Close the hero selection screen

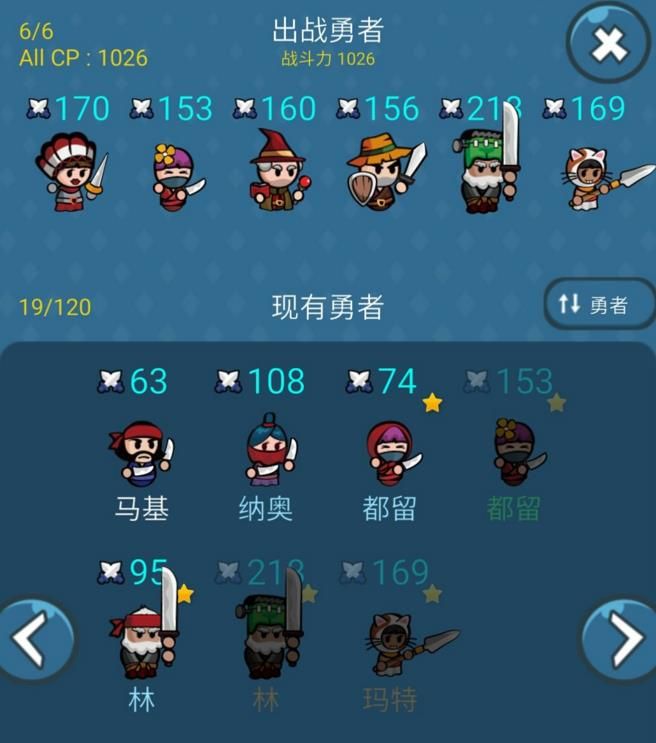click(x=609, y=43)
